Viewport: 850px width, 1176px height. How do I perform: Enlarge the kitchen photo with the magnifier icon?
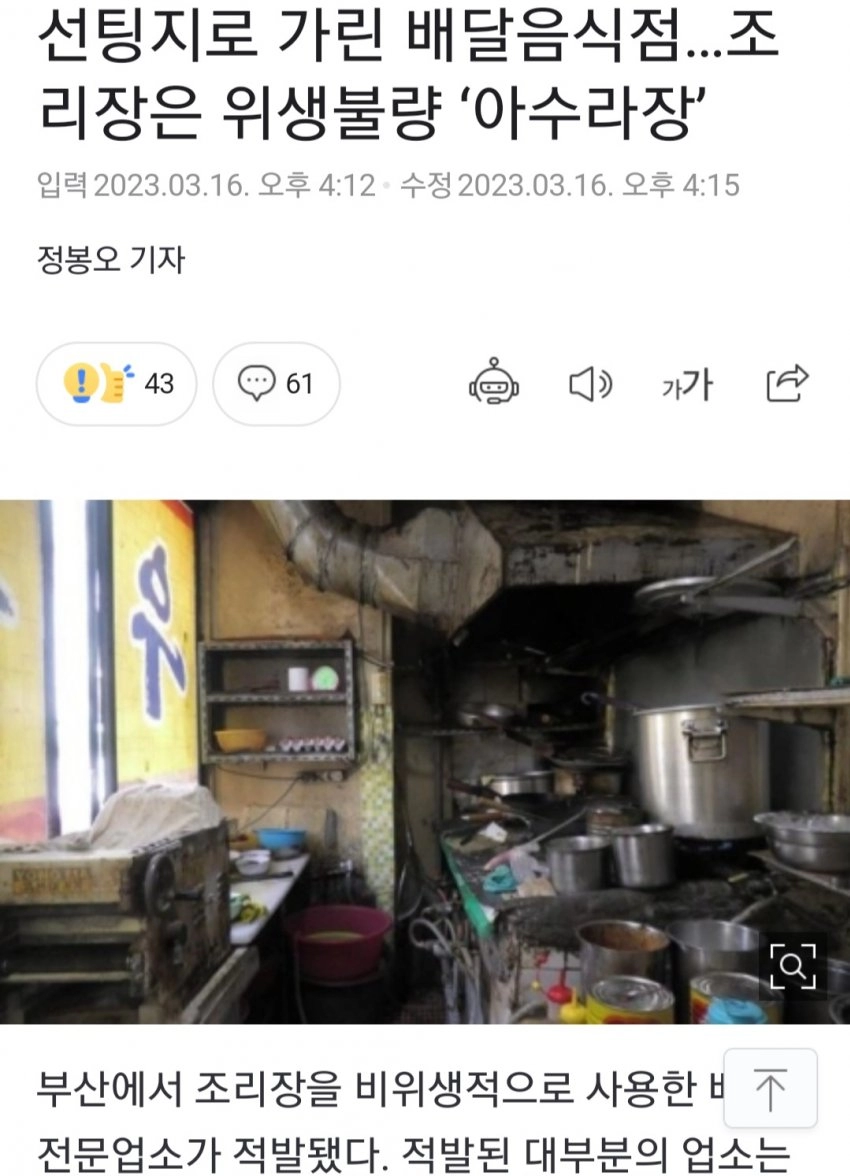click(x=795, y=966)
